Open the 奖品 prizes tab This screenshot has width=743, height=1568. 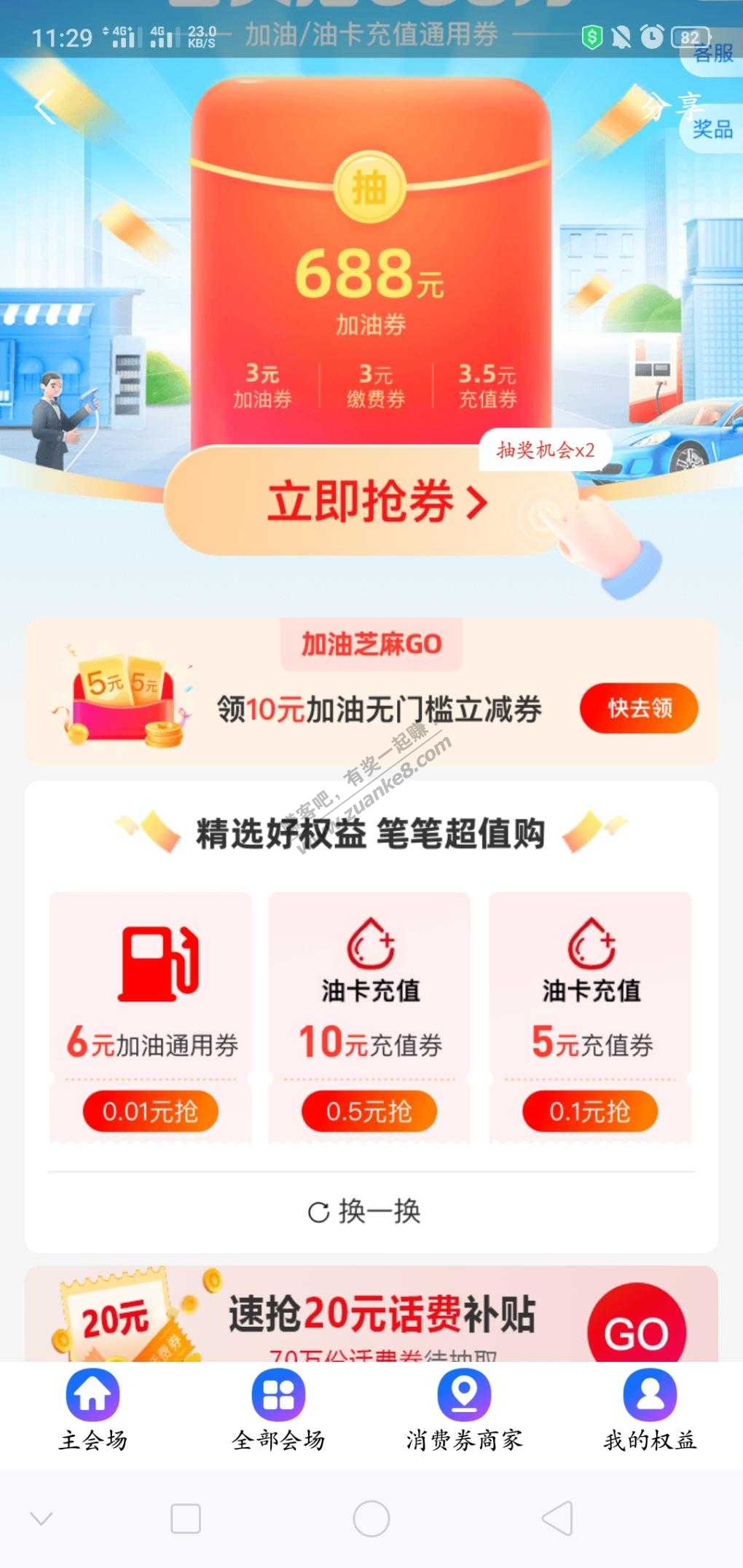tap(712, 130)
